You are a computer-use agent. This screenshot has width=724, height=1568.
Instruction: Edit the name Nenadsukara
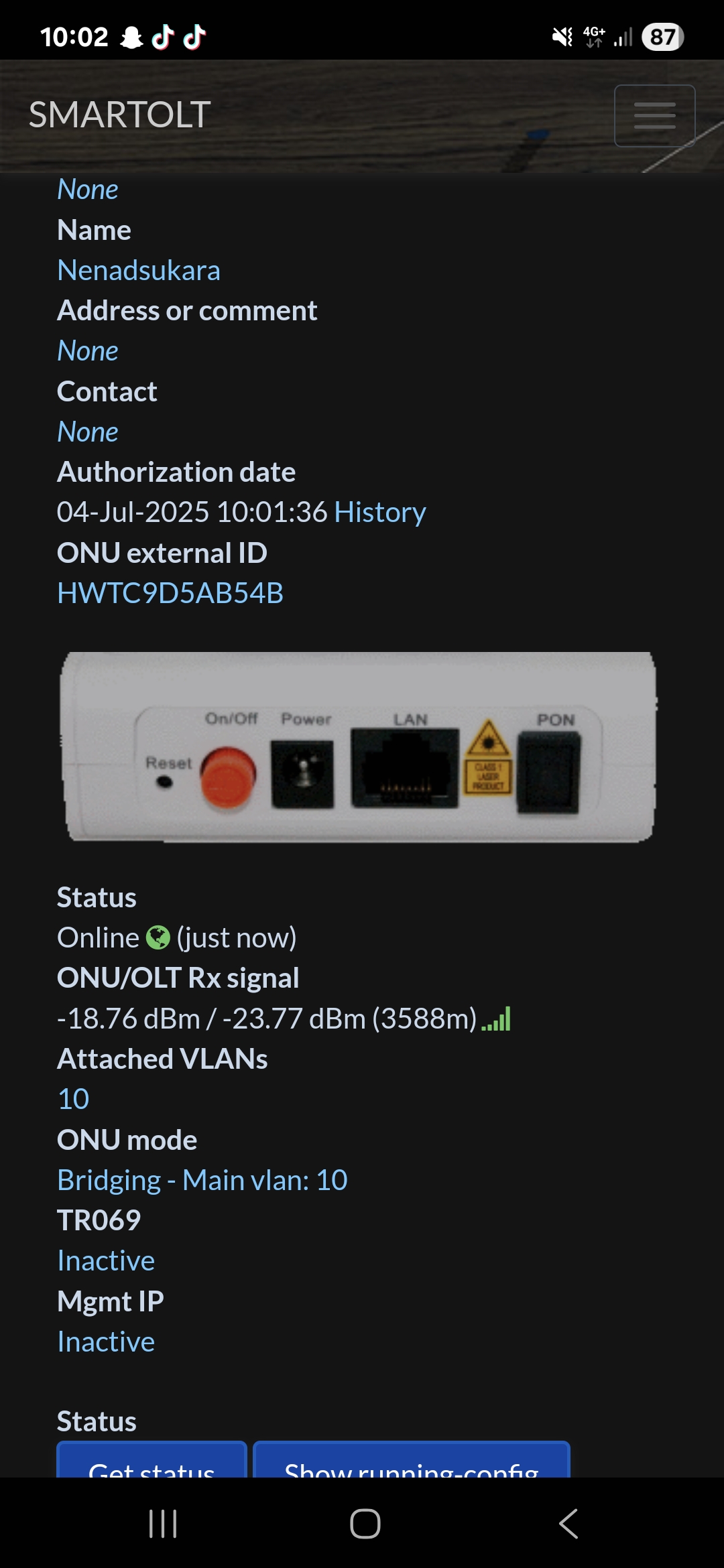tap(139, 271)
